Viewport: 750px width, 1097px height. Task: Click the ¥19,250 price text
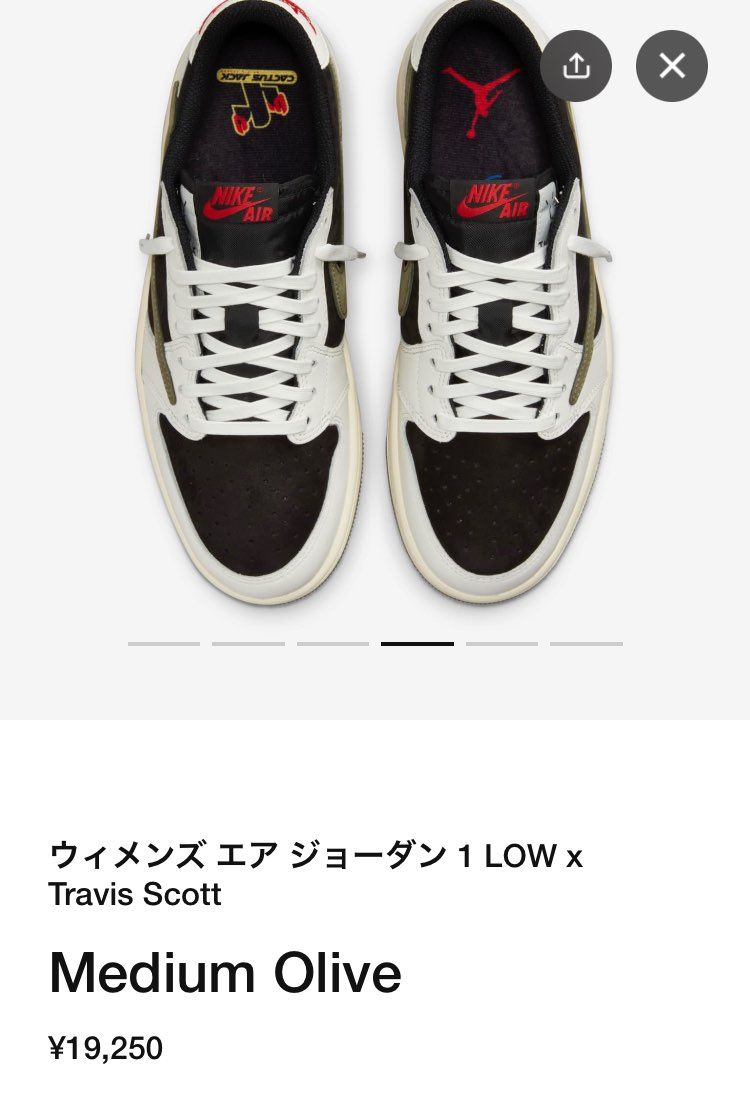[105, 1048]
